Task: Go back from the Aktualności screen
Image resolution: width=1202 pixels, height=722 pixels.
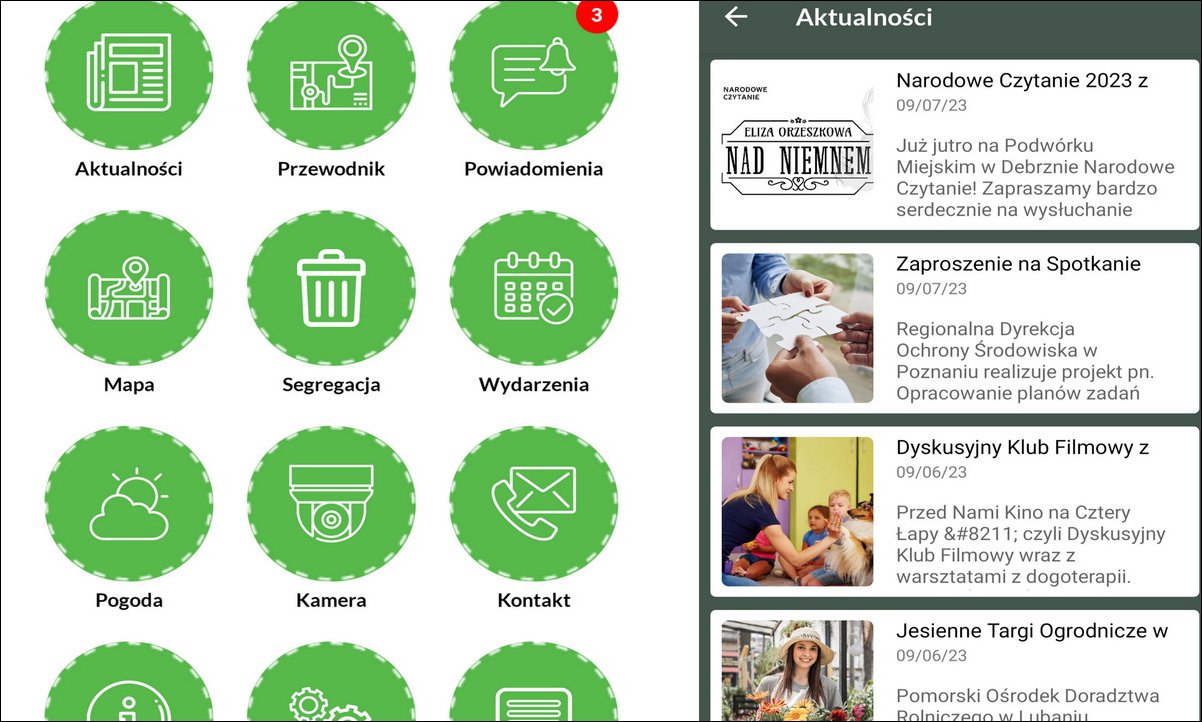Action: click(x=736, y=17)
